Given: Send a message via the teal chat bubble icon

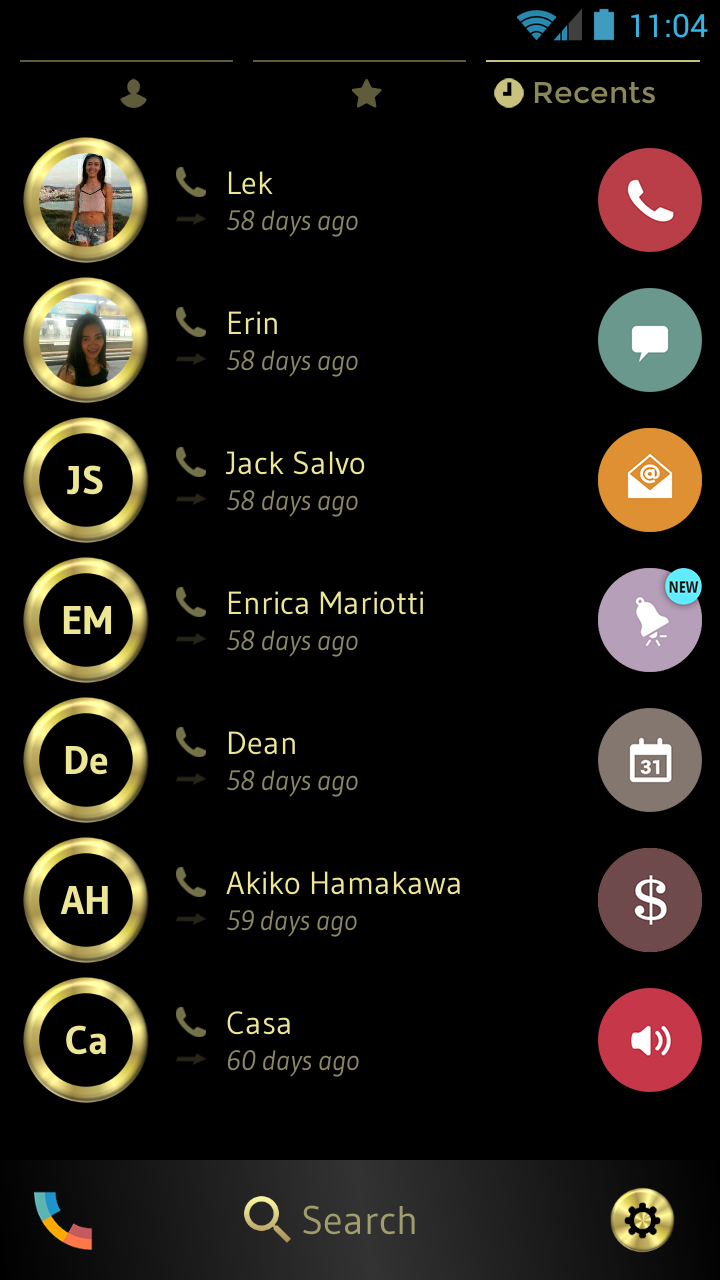Looking at the screenshot, I should pos(649,339).
